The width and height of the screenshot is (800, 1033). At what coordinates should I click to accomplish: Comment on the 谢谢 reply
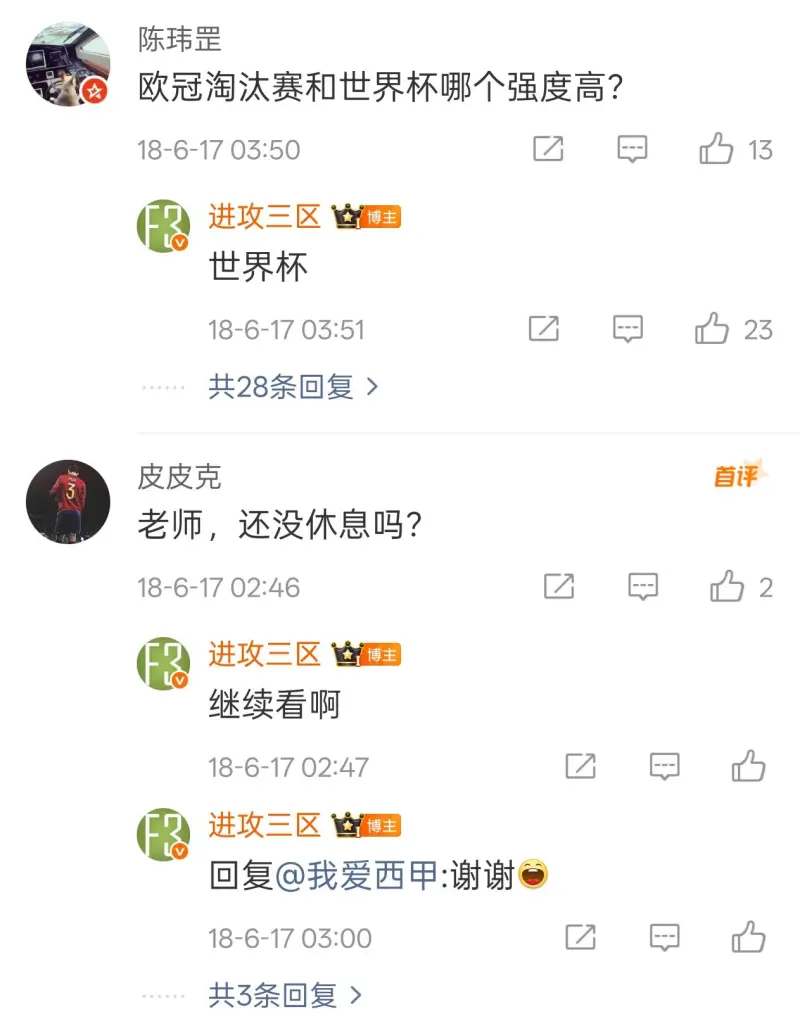665,938
